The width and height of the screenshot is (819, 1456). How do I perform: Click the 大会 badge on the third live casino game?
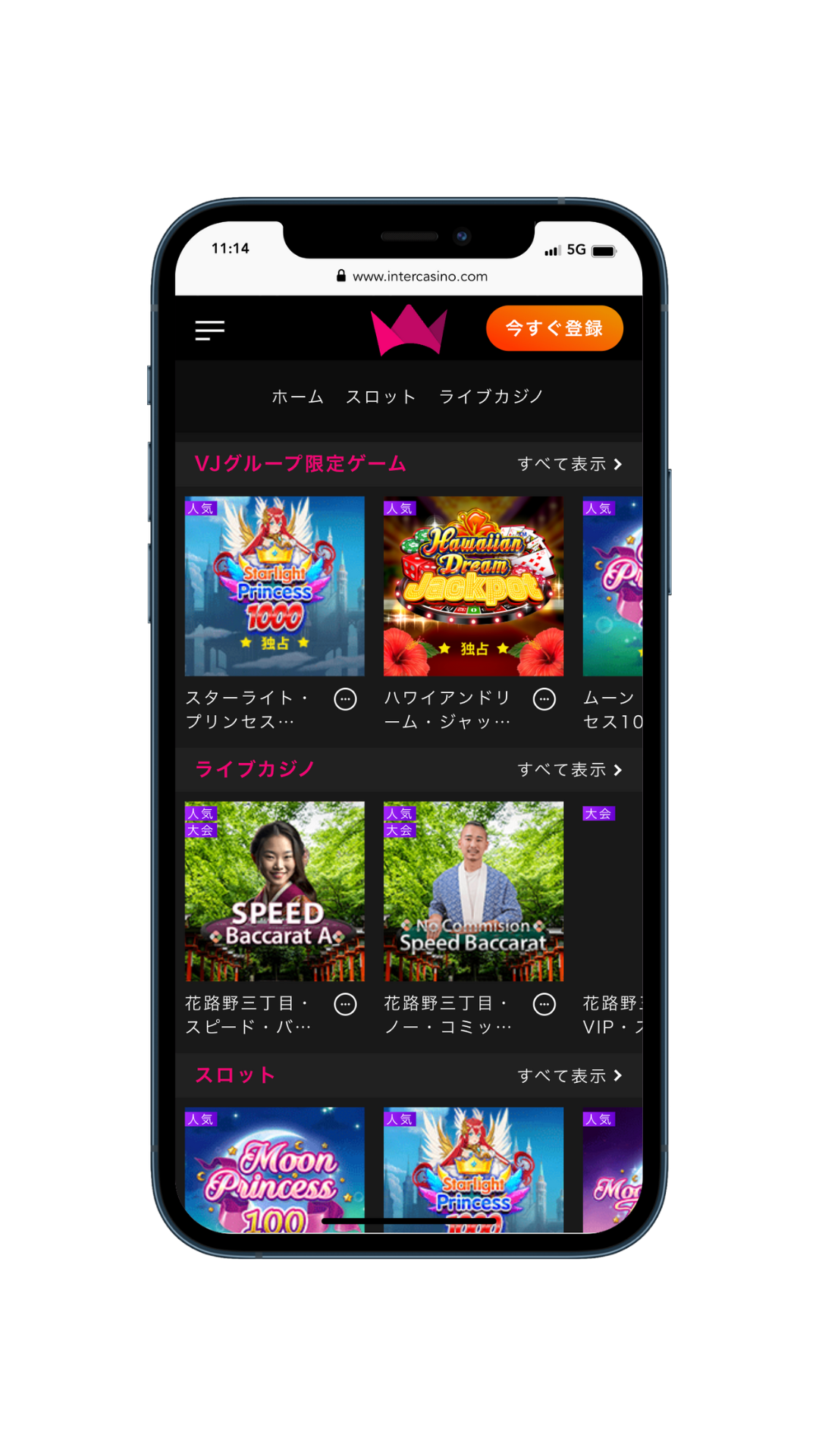(x=600, y=814)
